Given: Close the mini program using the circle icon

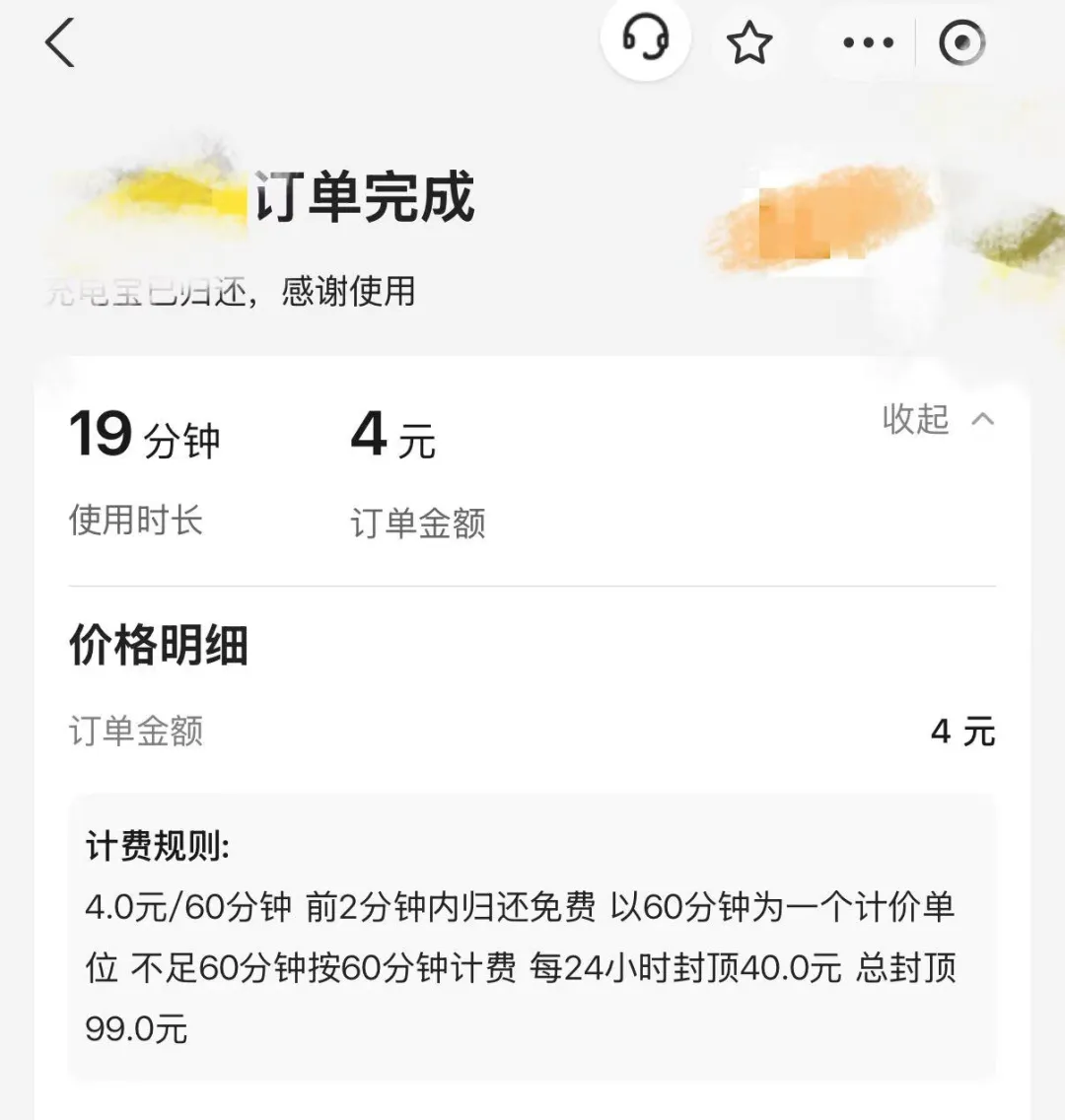Looking at the screenshot, I should 962,42.
